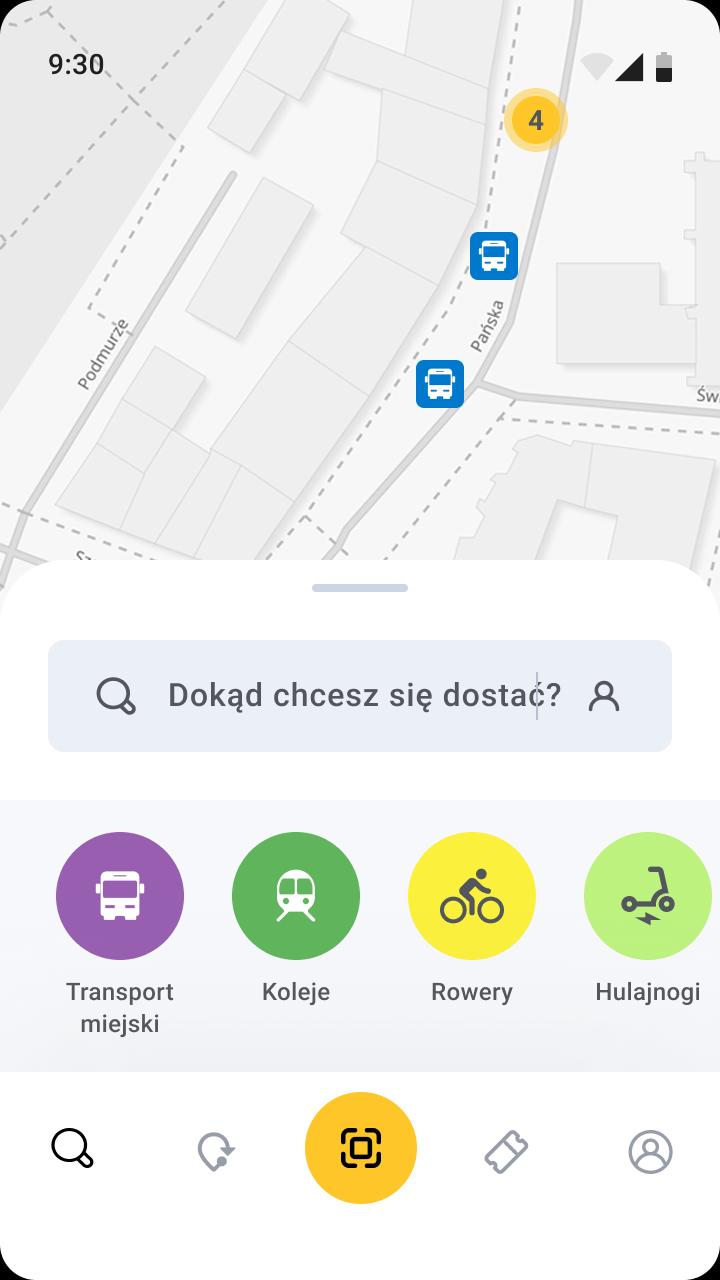The height and width of the screenshot is (1280, 720).
Task: Select Hulajnogi scooters
Action: pyautogui.click(x=648, y=896)
